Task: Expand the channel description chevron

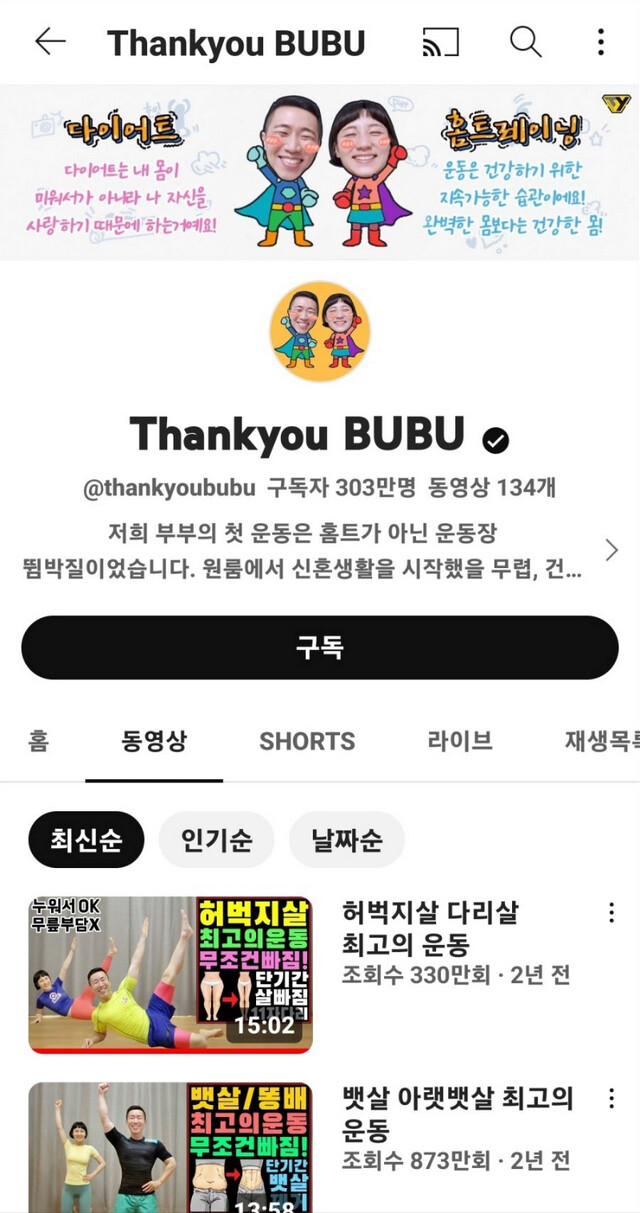Action: coord(611,550)
